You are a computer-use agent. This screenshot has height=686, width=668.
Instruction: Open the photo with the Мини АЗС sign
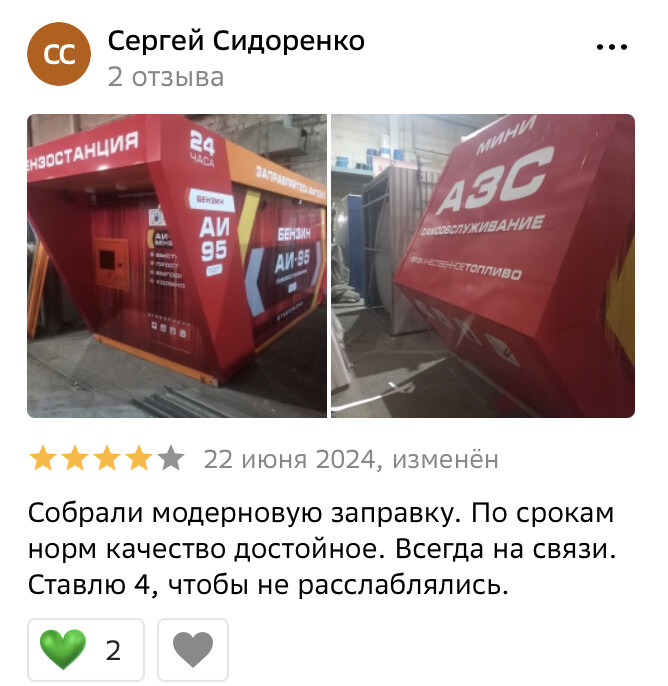pos(483,266)
